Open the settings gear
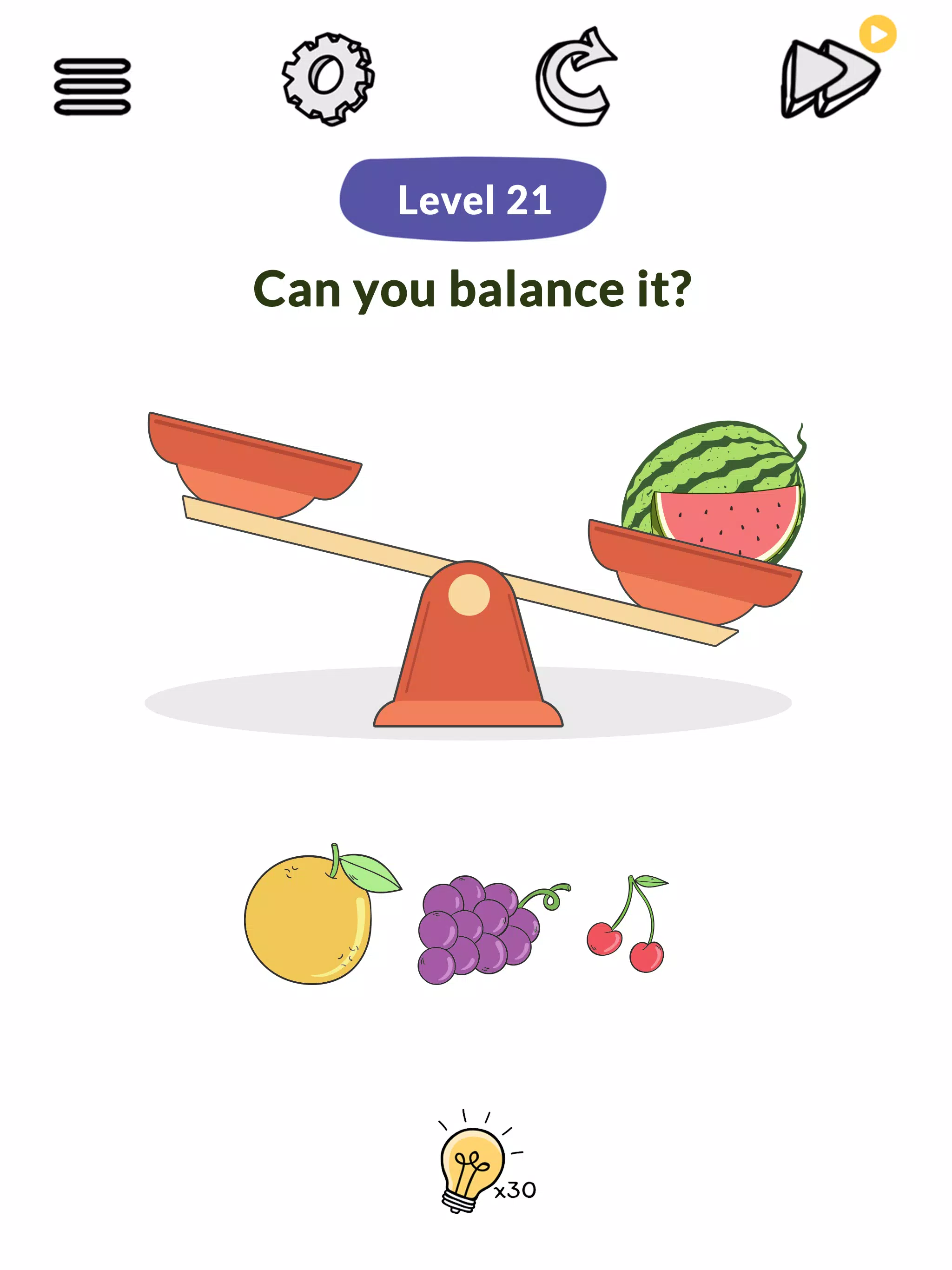Image resolution: width=952 pixels, height=1270 pixels. coord(328,79)
